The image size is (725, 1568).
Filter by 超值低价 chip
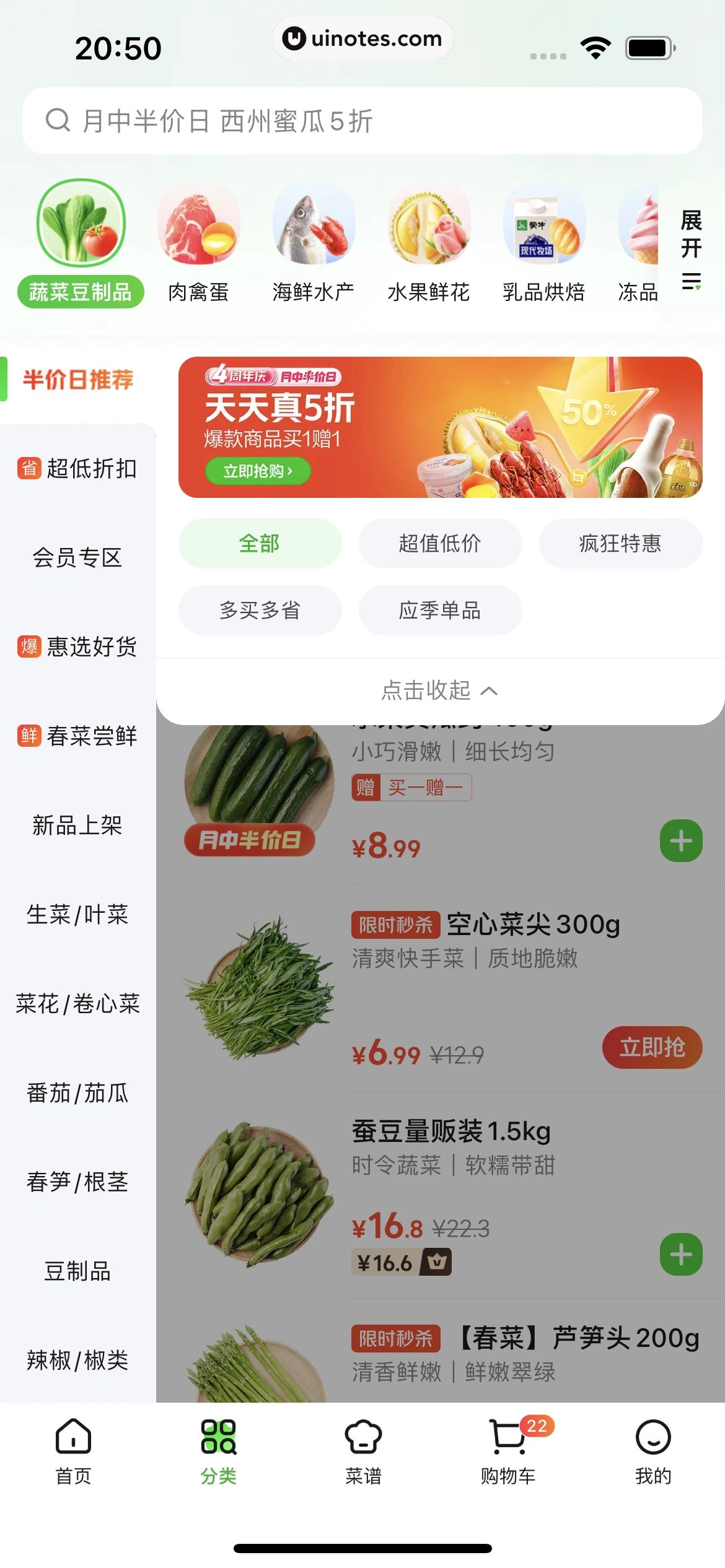pos(440,543)
